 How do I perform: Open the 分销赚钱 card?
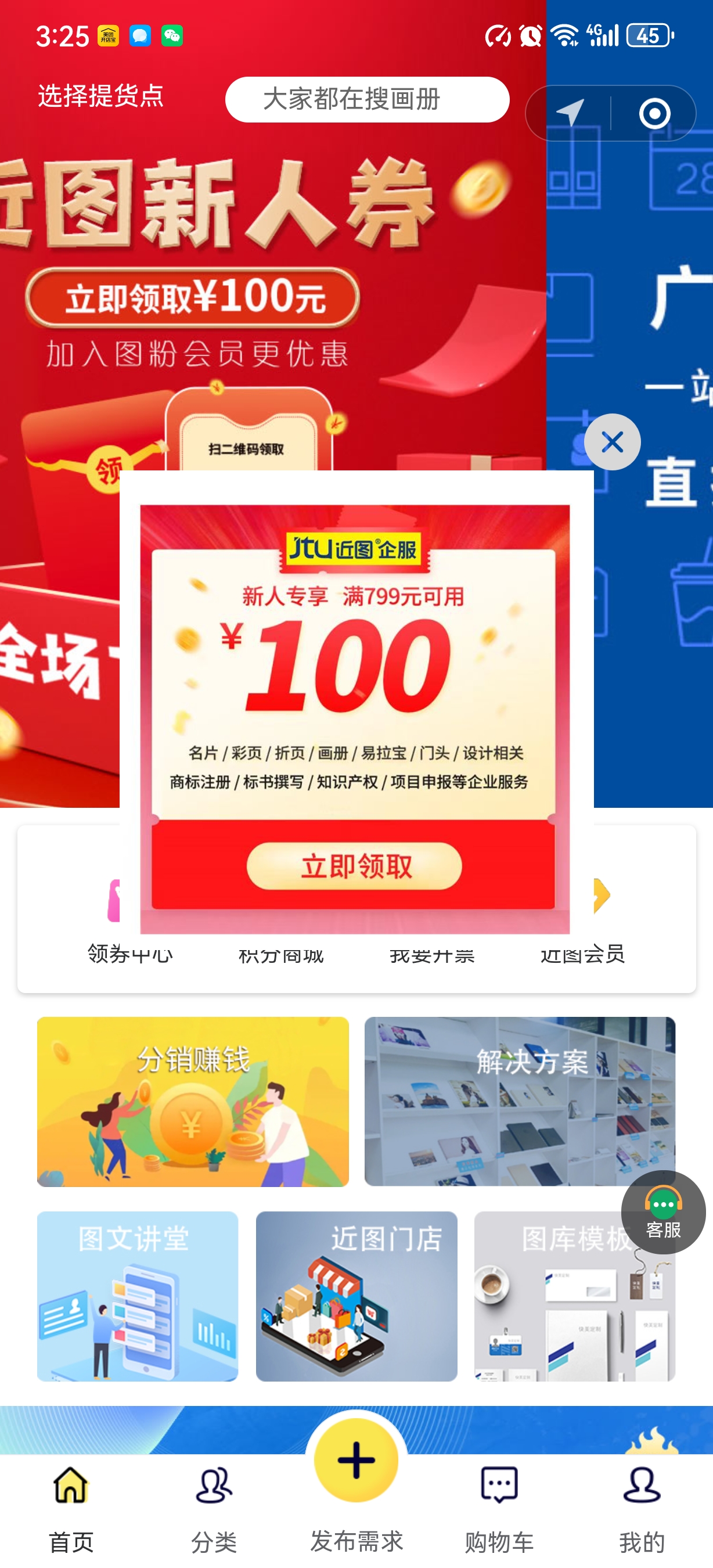(193, 1101)
